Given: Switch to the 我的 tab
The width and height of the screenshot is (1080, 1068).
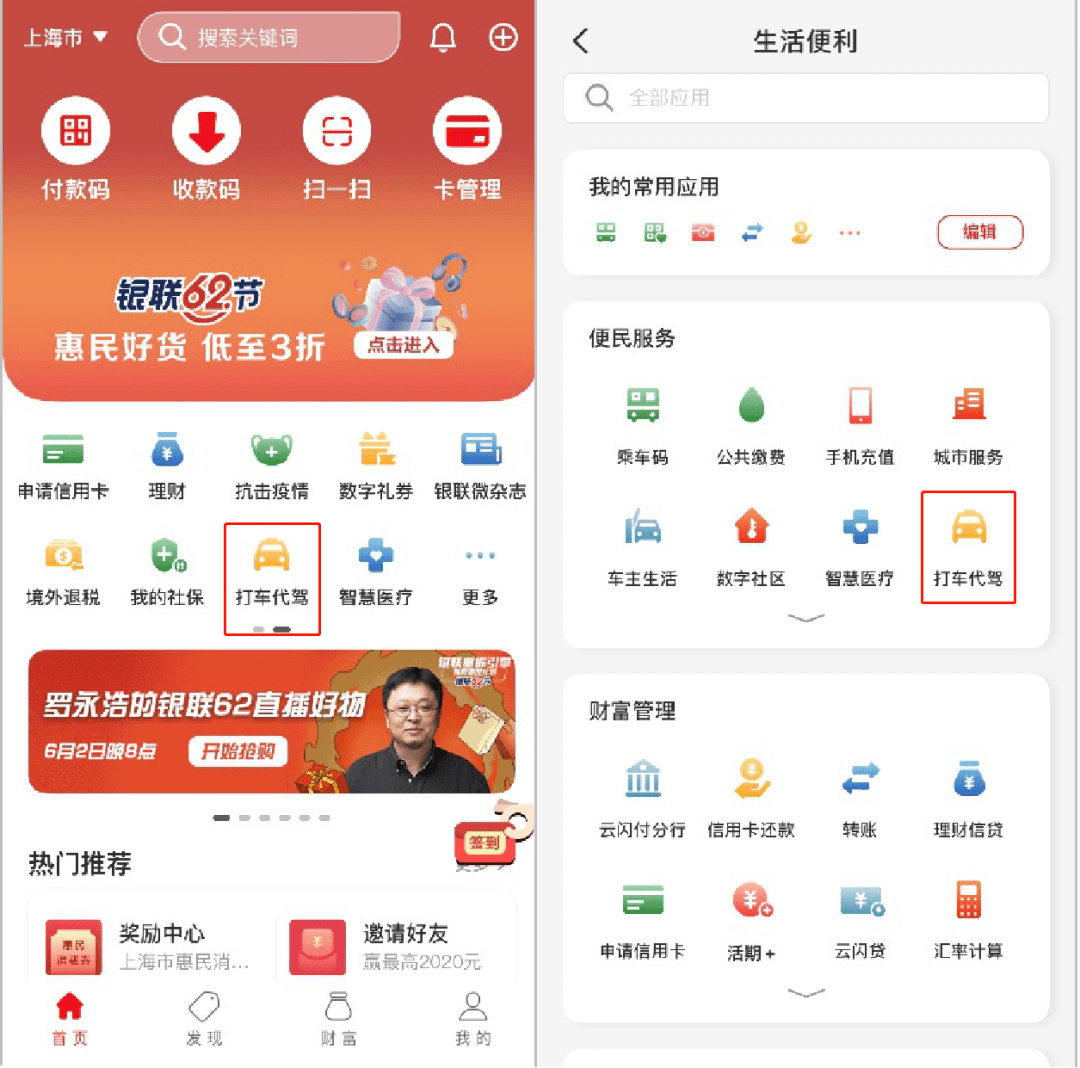Looking at the screenshot, I should tap(473, 1020).
